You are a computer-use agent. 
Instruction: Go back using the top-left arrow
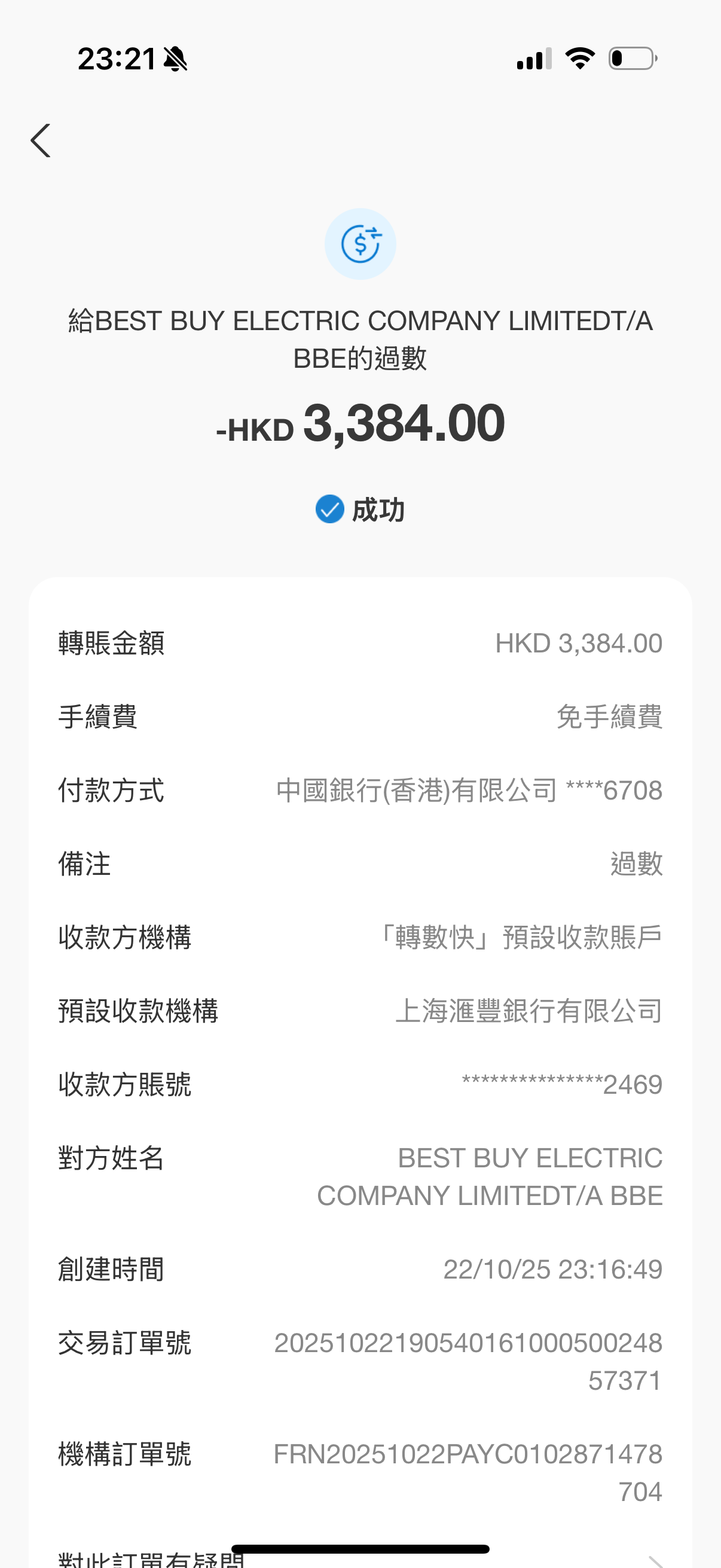click(41, 141)
